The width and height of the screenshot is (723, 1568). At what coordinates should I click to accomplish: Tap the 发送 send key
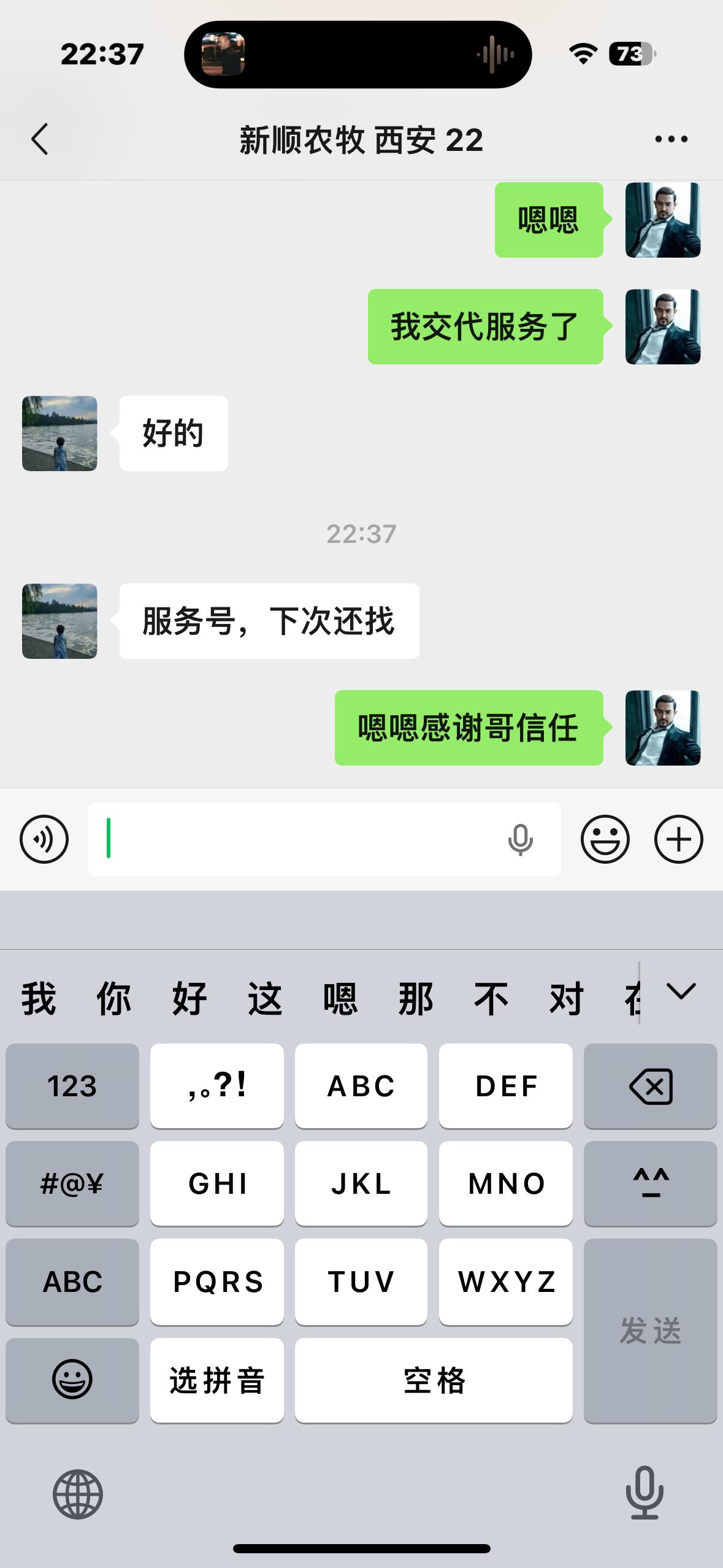point(650,1330)
